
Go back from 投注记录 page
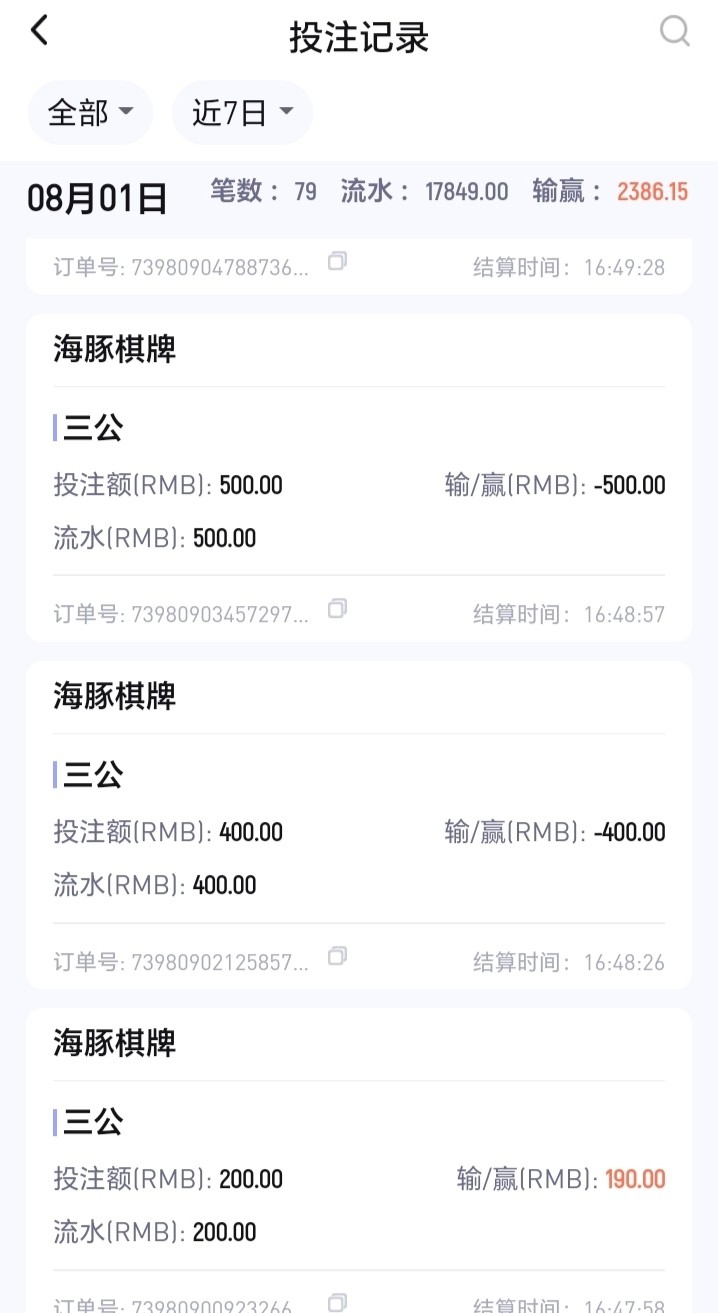(x=39, y=32)
